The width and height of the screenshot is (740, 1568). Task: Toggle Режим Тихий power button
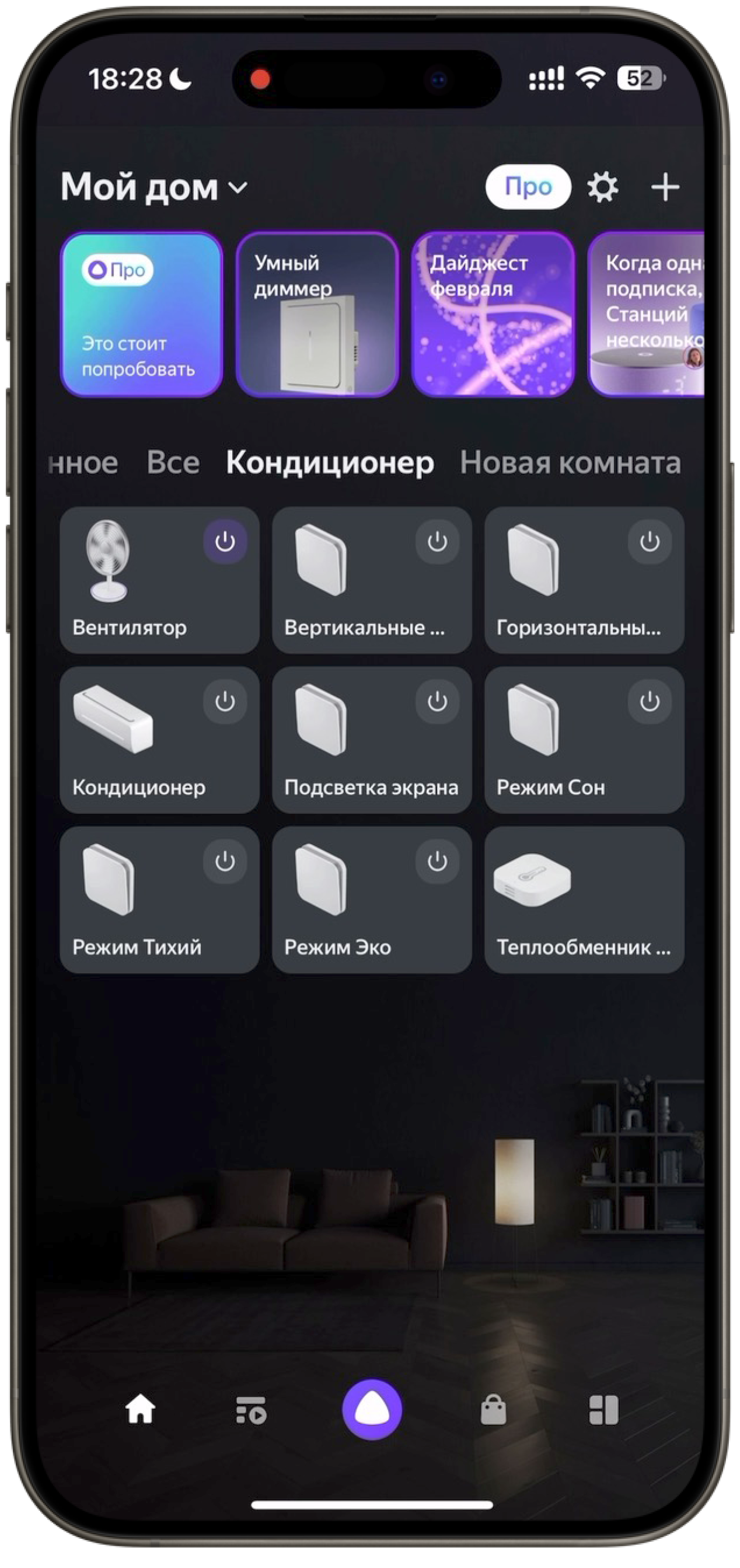225,860
